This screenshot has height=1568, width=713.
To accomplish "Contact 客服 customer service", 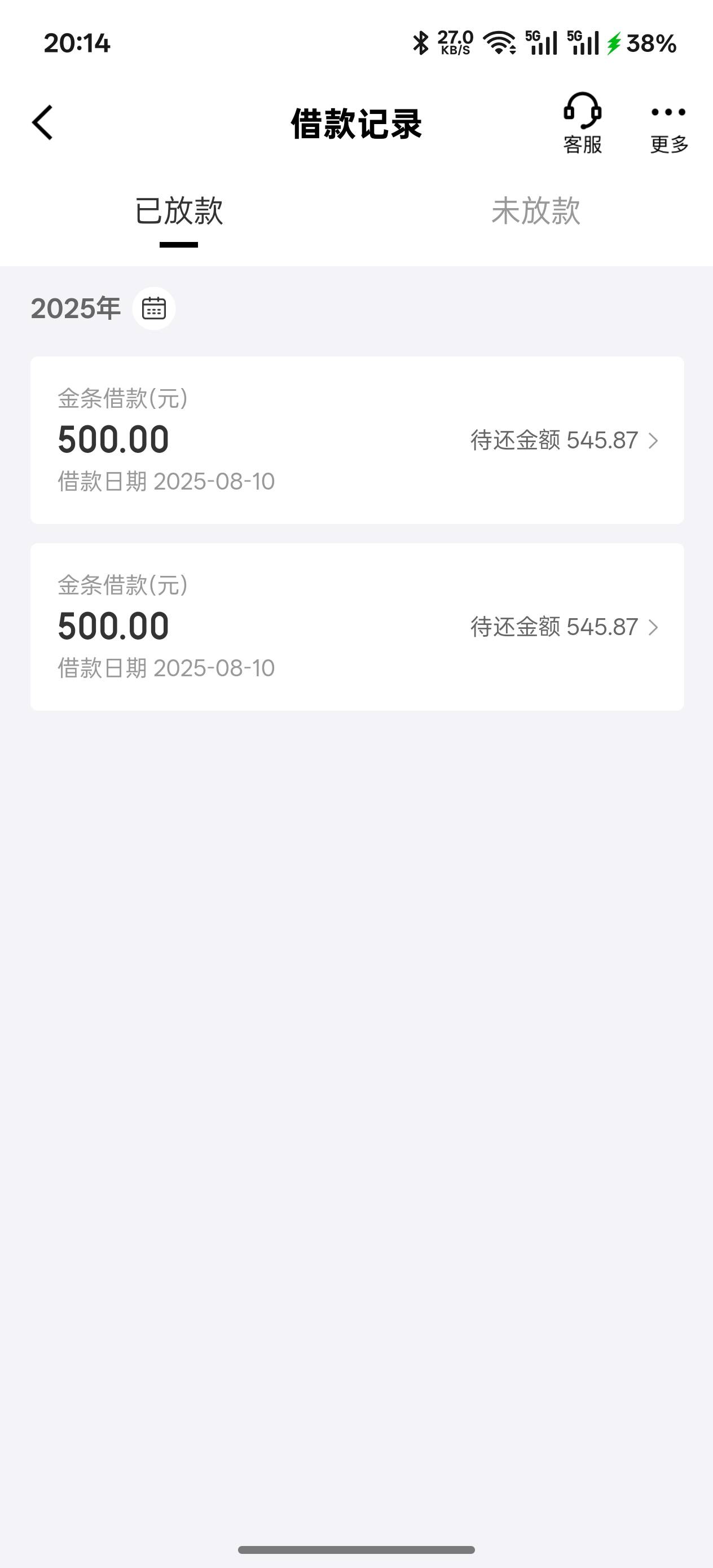I will click(582, 124).
